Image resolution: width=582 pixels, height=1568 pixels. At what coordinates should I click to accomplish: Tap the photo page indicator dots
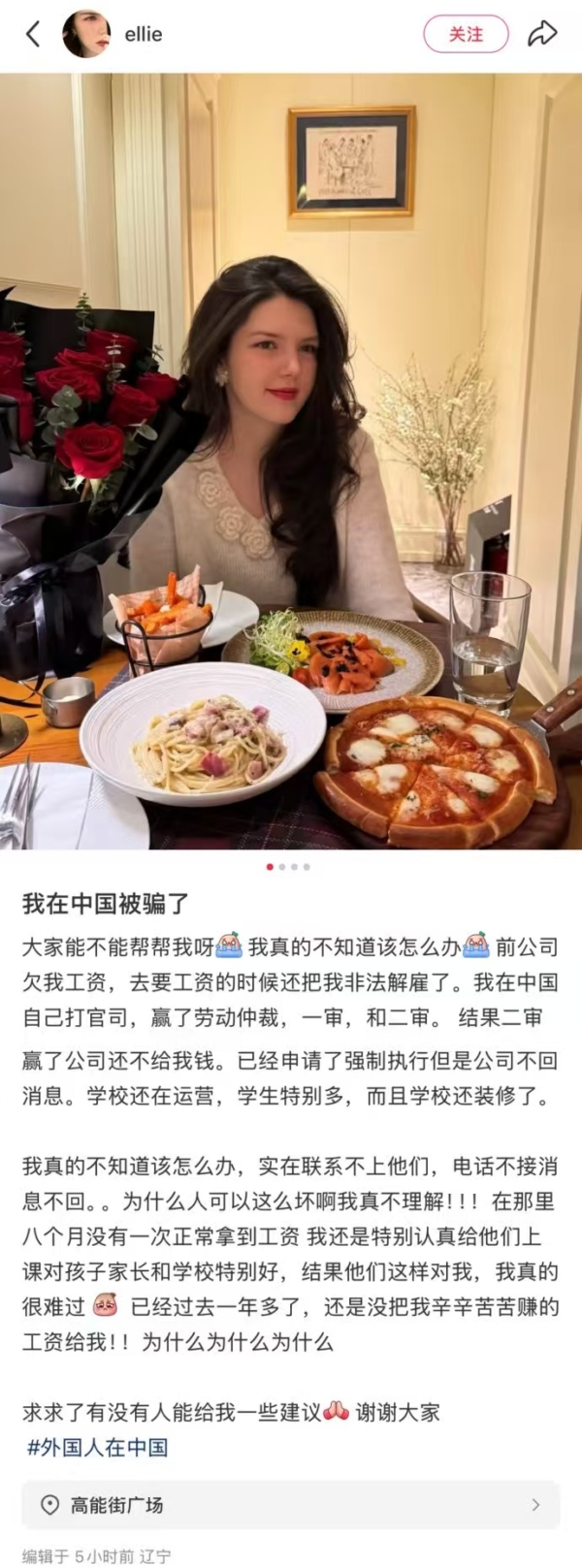288,867
